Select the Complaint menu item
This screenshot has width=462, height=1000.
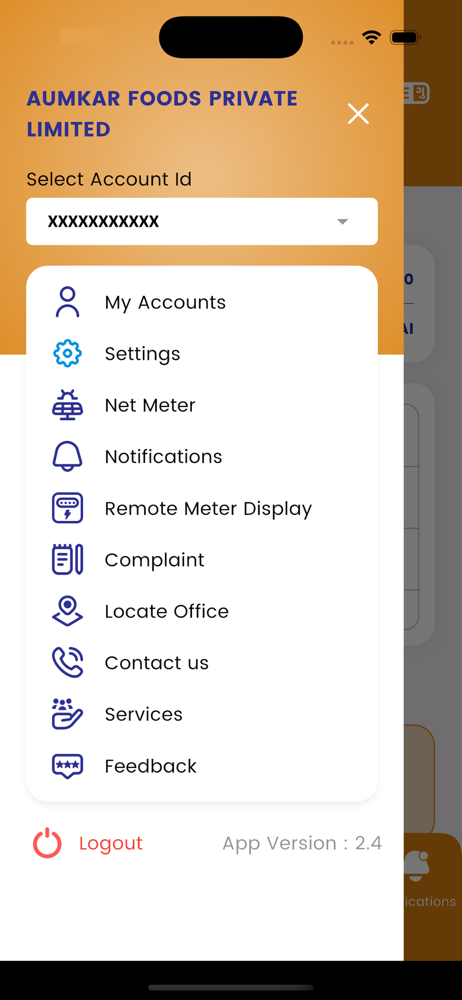pyautogui.click(x=202, y=560)
